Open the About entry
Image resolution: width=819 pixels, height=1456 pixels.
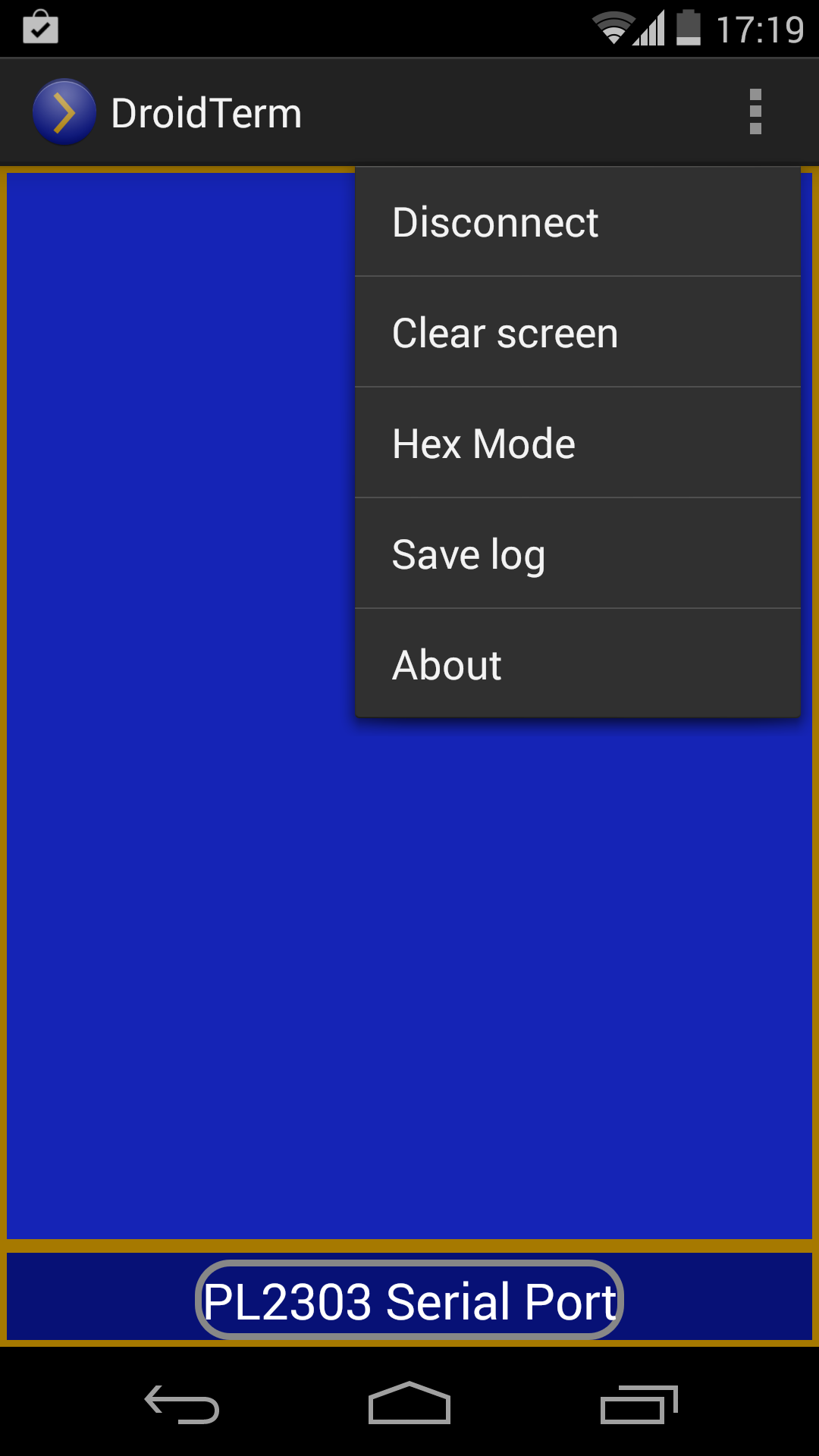click(576, 665)
